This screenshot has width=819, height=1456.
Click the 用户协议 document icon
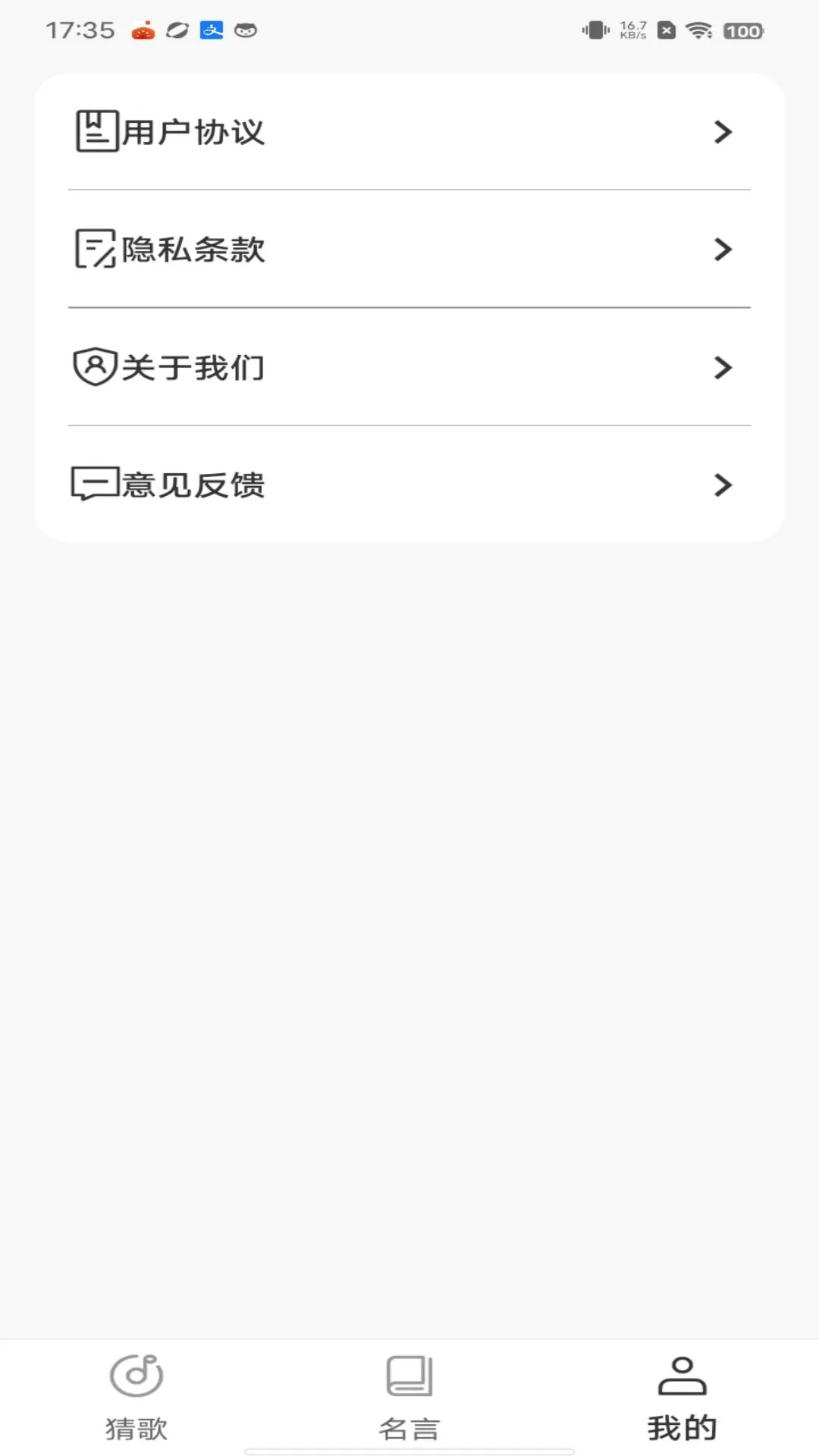point(93,130)
